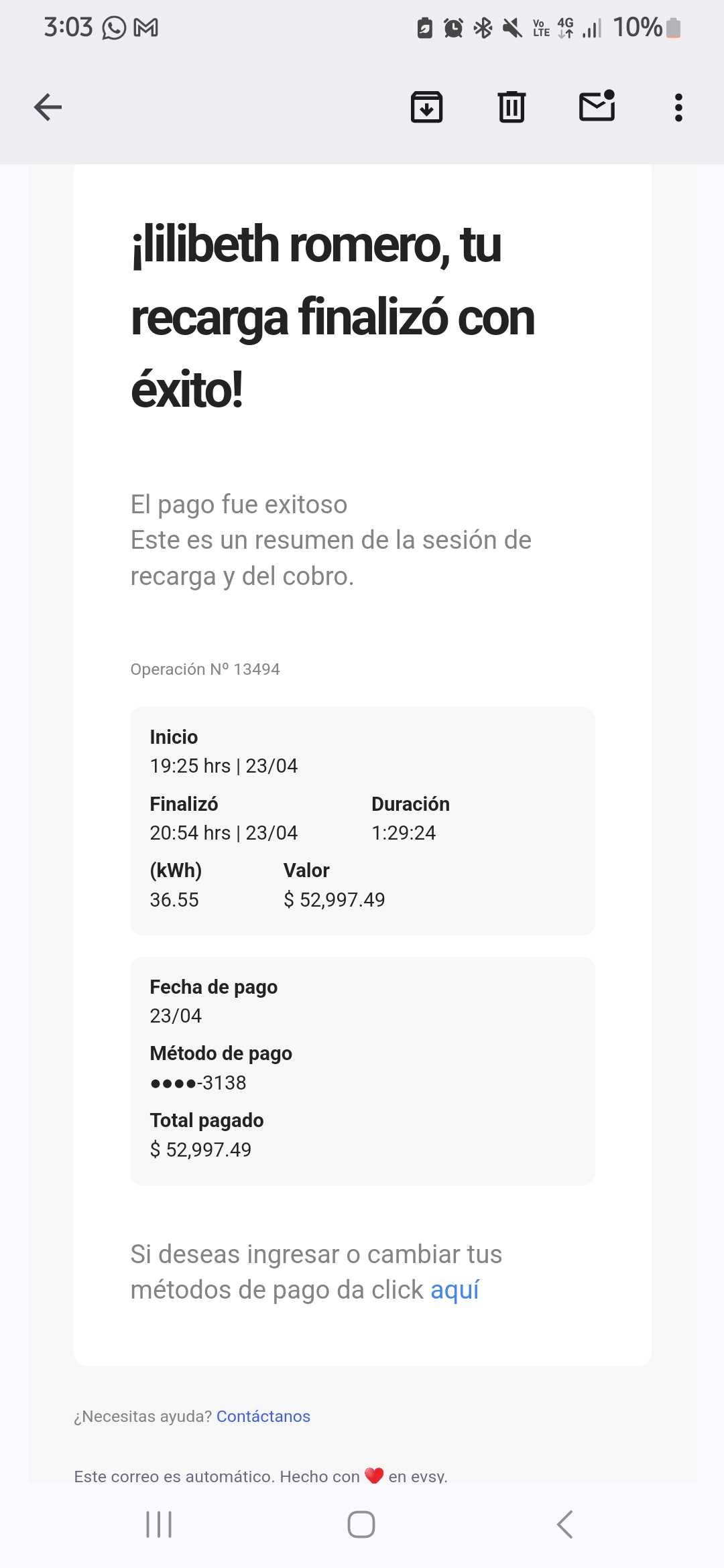Archive this email

(x=426, y=107)
